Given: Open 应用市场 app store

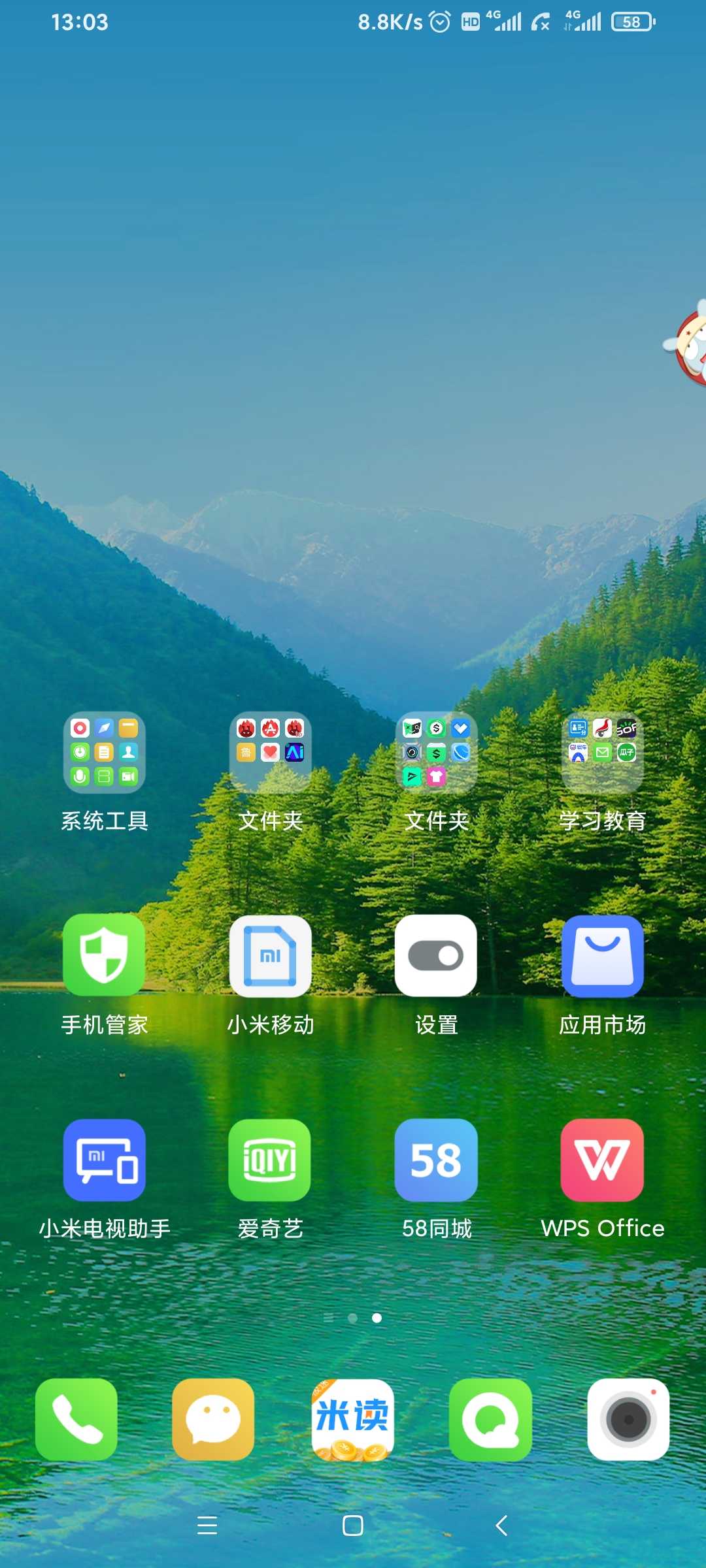Looking at the screenshot, I should [602, 955].
